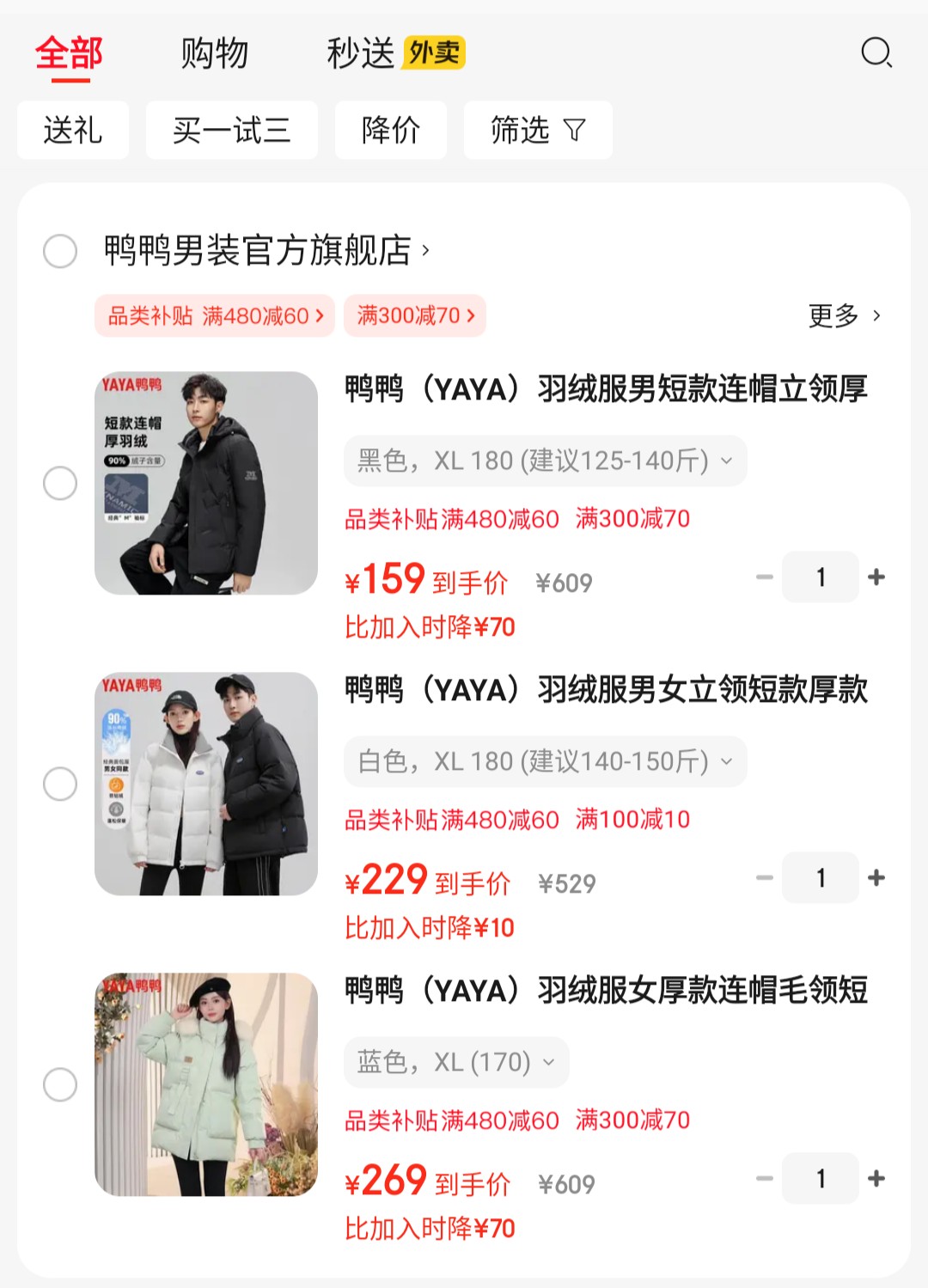Open the cart search icon
This screenshot has height=1288, width=928.
pos(876,53)
